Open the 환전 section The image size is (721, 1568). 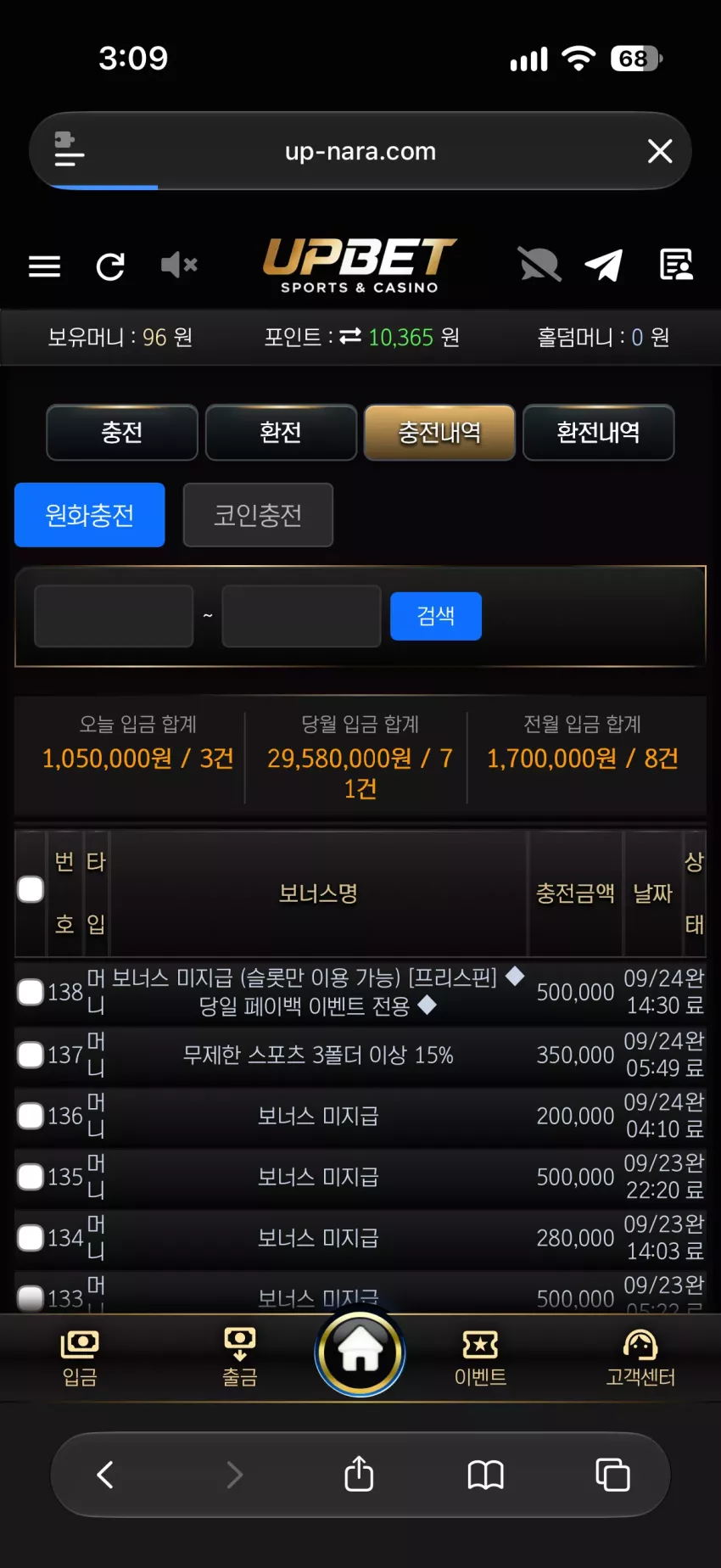click(281, 433)
